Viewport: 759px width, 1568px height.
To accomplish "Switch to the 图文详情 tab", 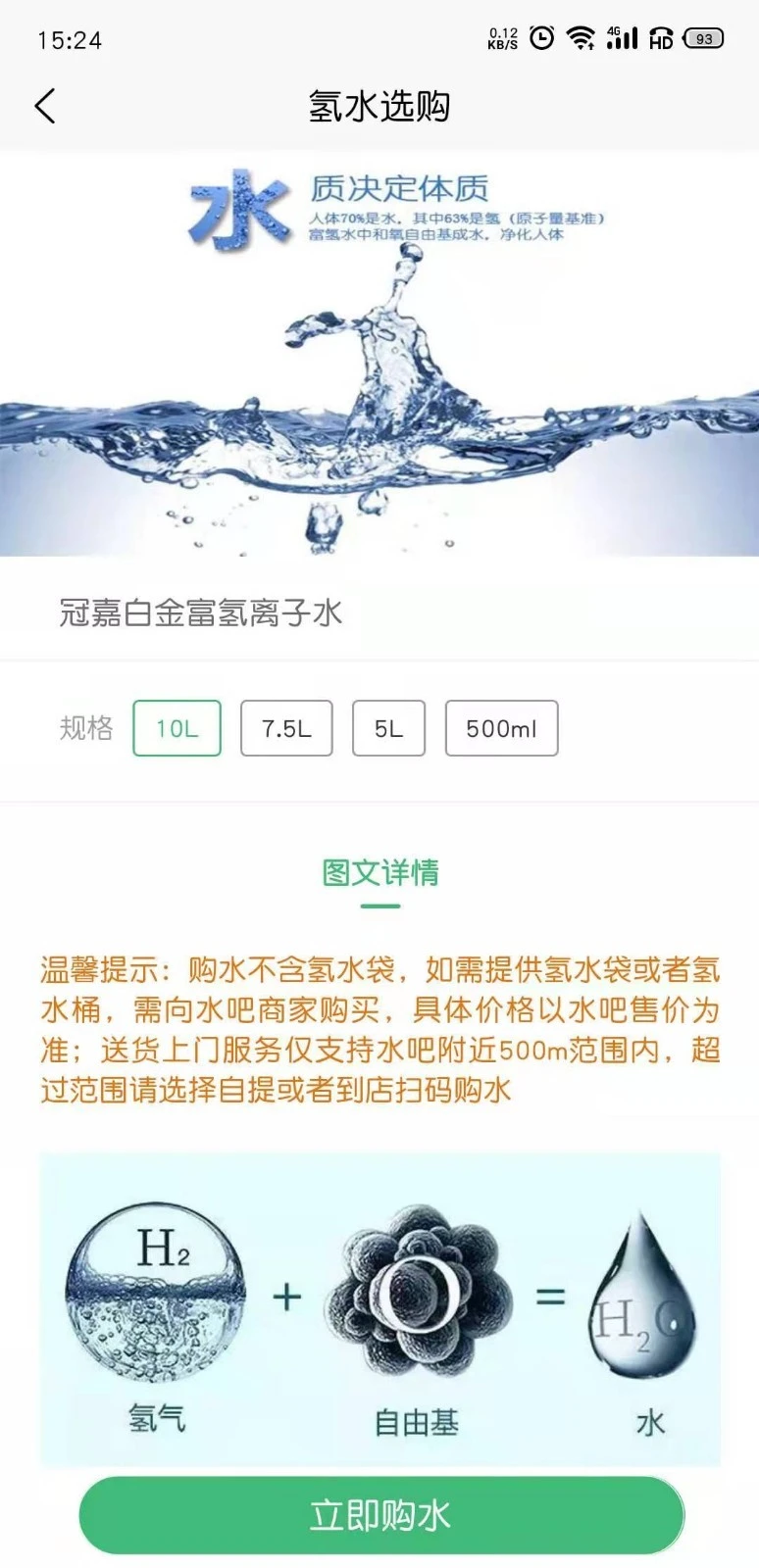I will 379,872.
